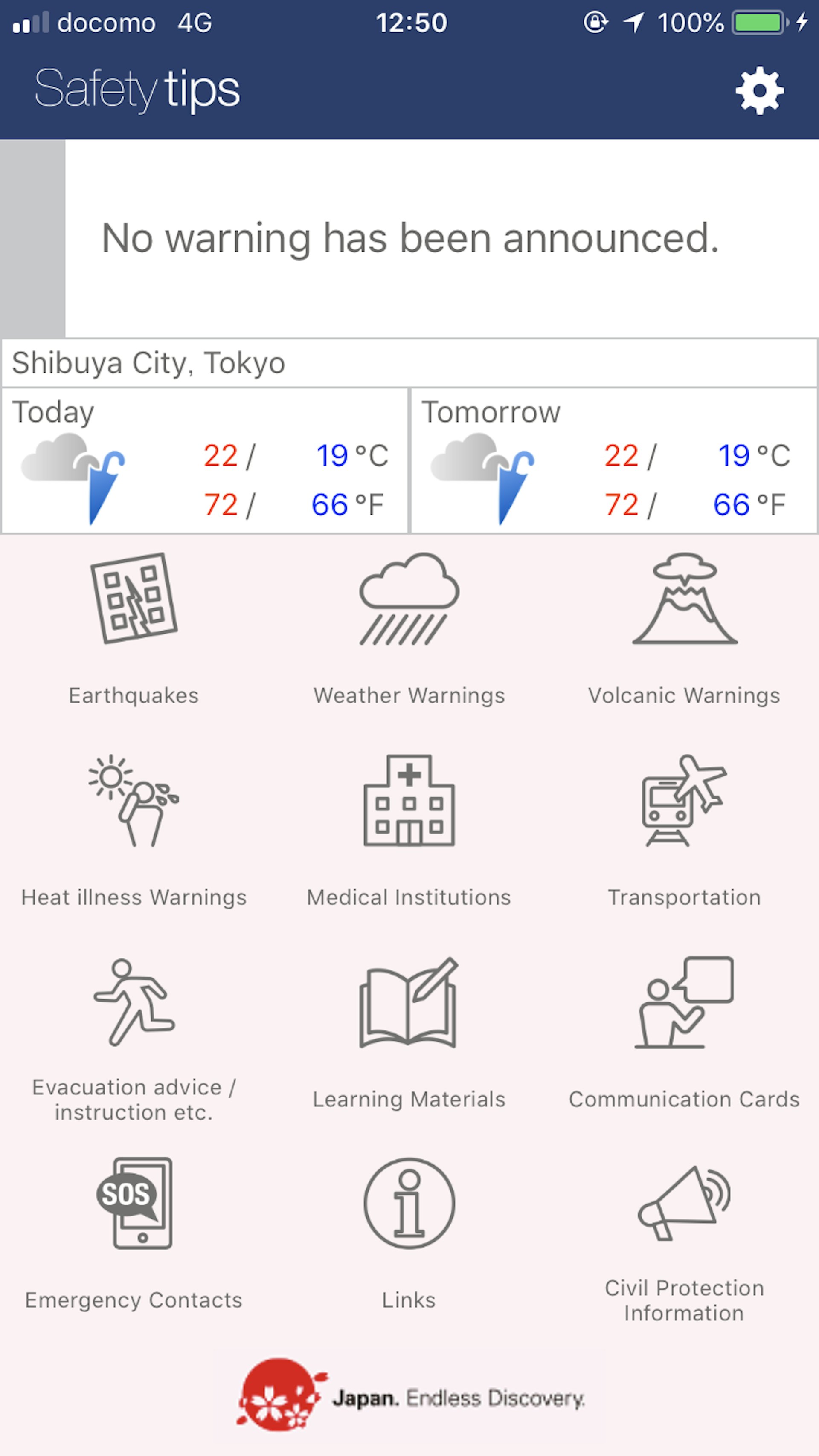819x1456 pixels.
Task: Open today's forecast for Shibuya City
Action: 205,460
